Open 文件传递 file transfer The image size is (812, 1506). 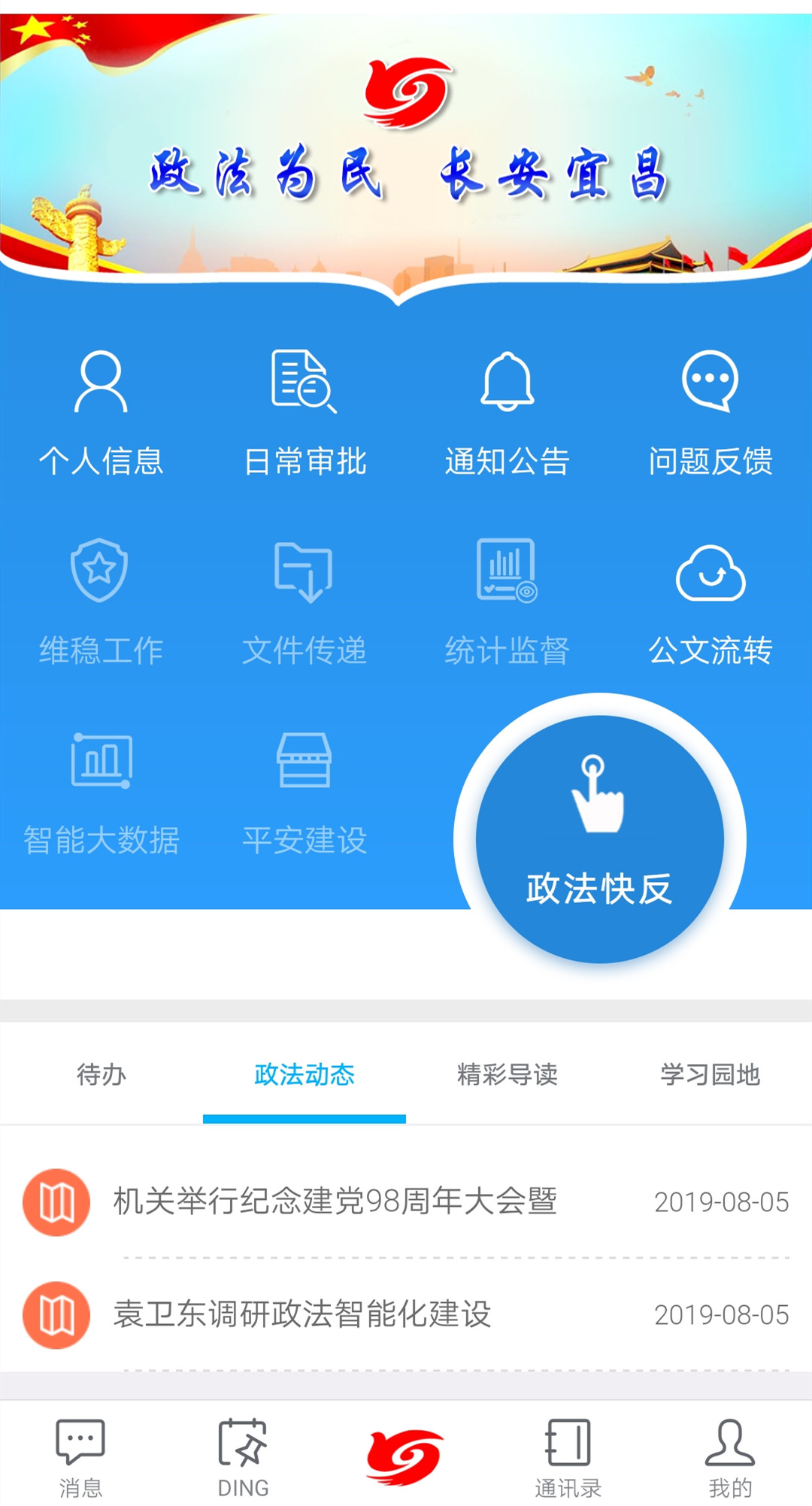click(x=304, y=601)
